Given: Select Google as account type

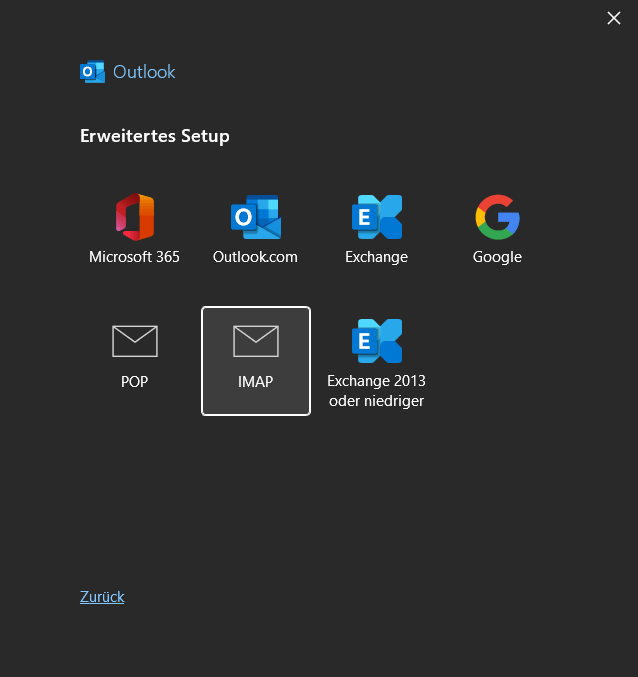Looking at the screenshot, I should point(497,229).
